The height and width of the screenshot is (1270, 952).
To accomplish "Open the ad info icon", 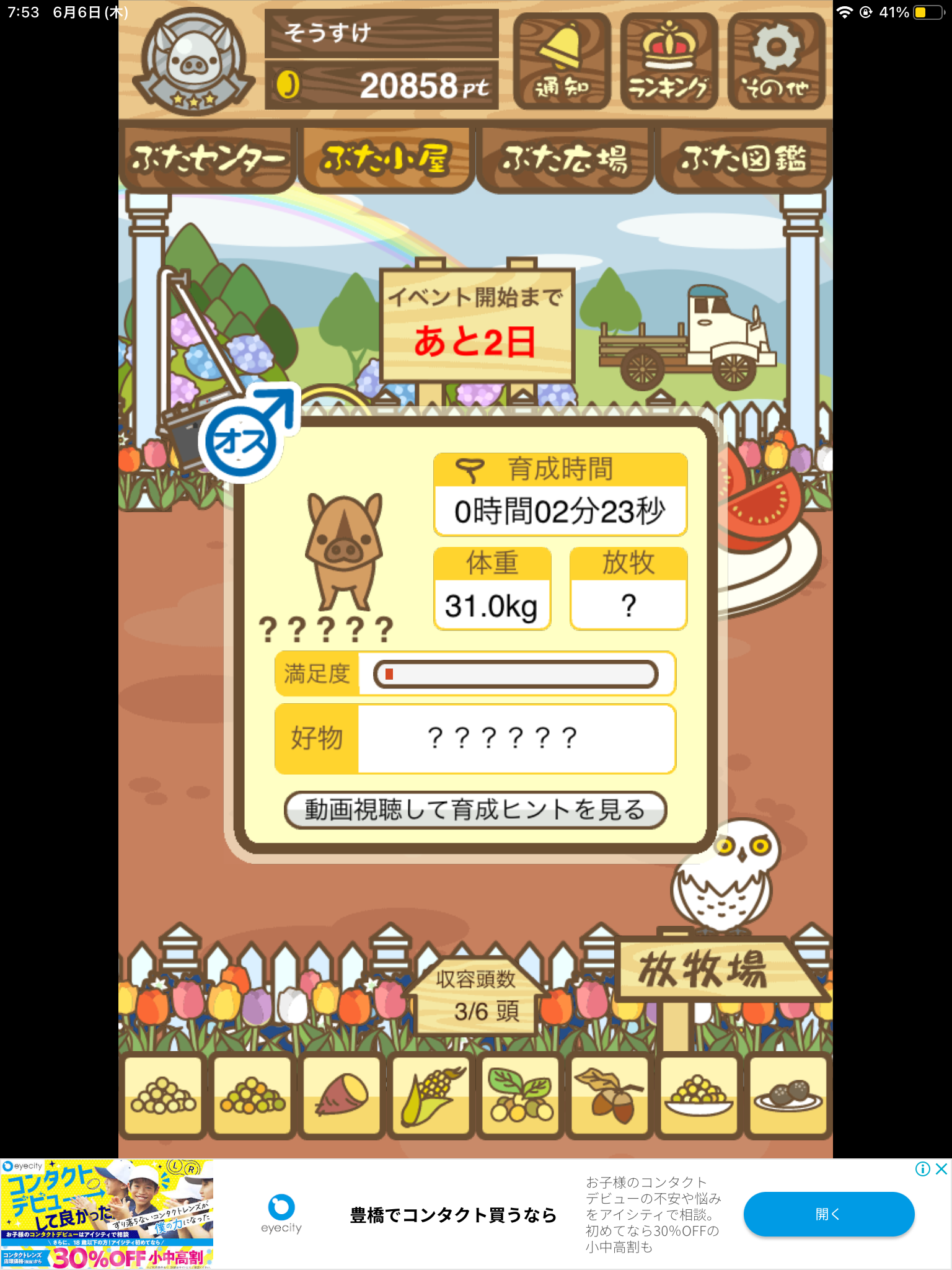I will 922,1169.
